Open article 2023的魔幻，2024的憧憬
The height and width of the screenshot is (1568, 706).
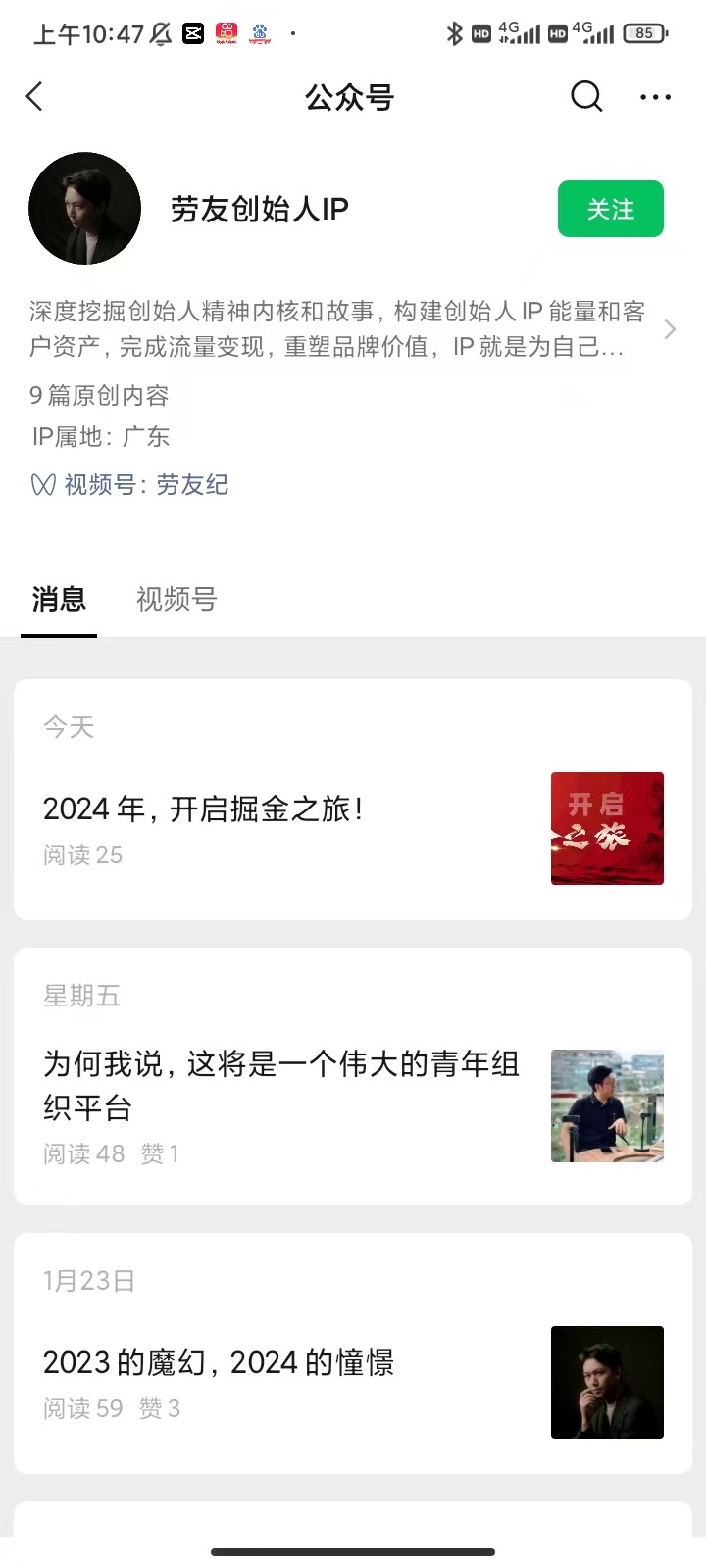pos(219,1363)
